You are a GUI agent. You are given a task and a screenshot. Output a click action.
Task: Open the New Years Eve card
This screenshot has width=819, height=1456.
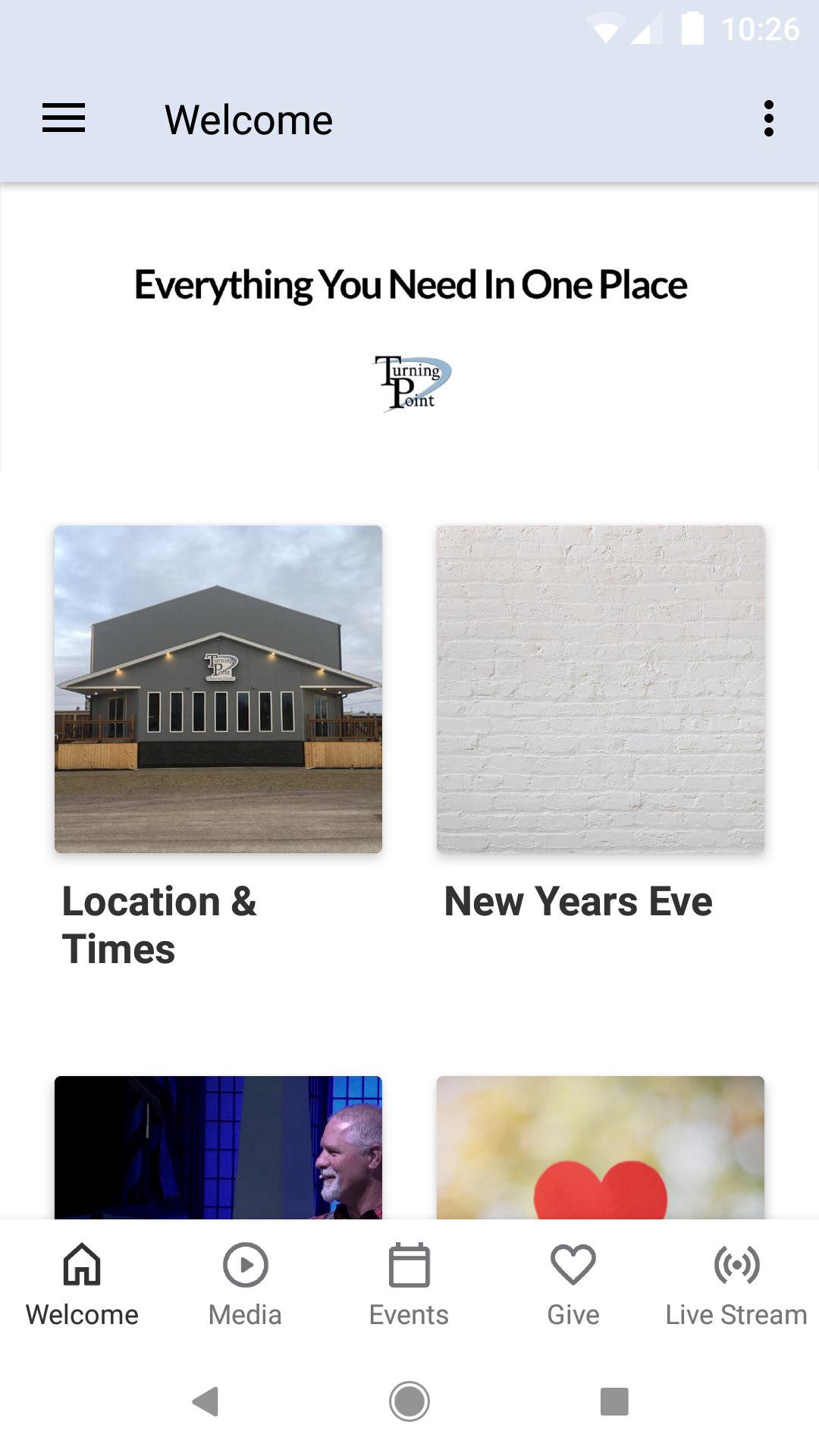[600, 689]
